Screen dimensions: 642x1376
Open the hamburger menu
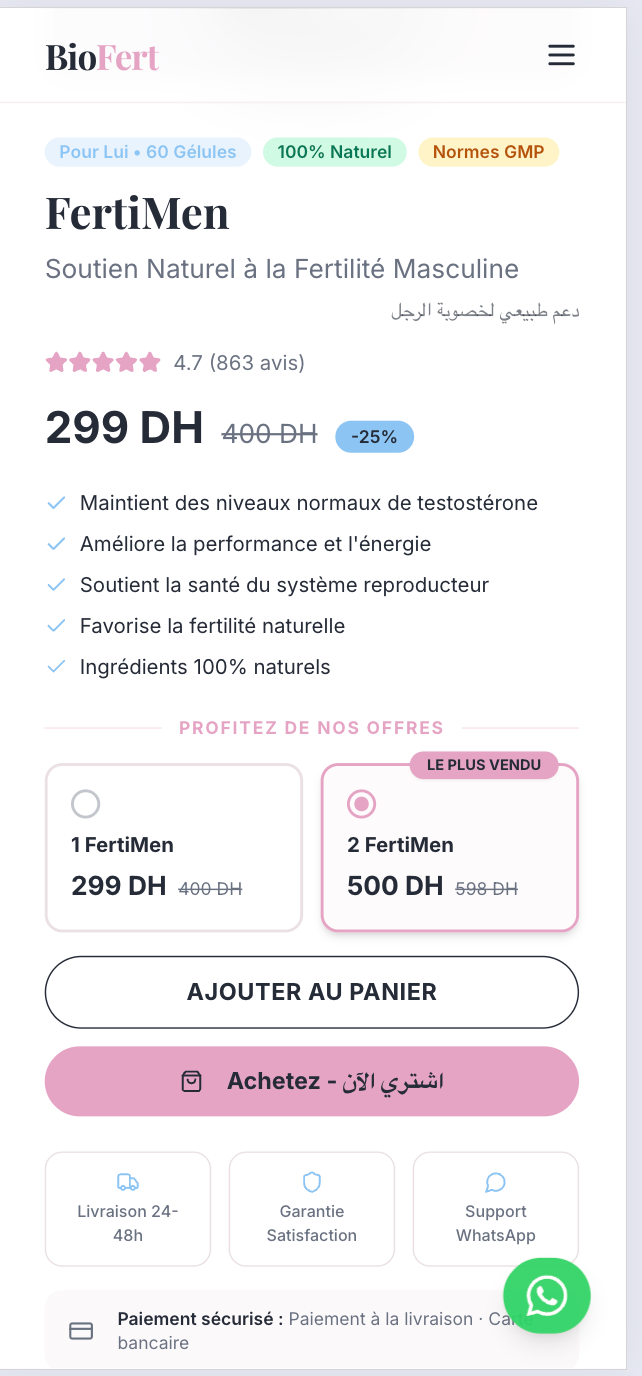coord(561,55)
